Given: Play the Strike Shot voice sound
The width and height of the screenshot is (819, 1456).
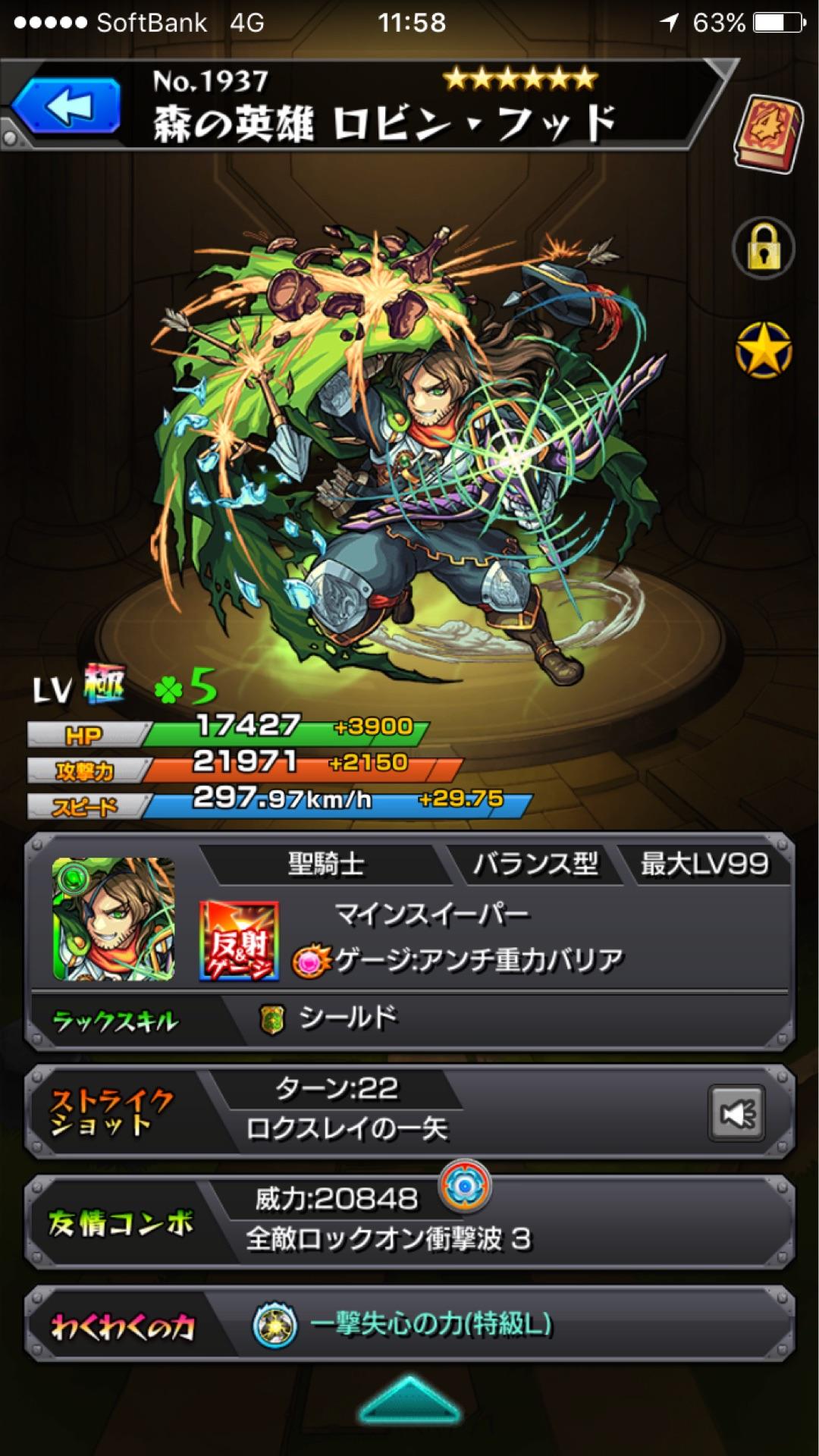Looking at the screenshot, I should click(x=736, y=1113).
